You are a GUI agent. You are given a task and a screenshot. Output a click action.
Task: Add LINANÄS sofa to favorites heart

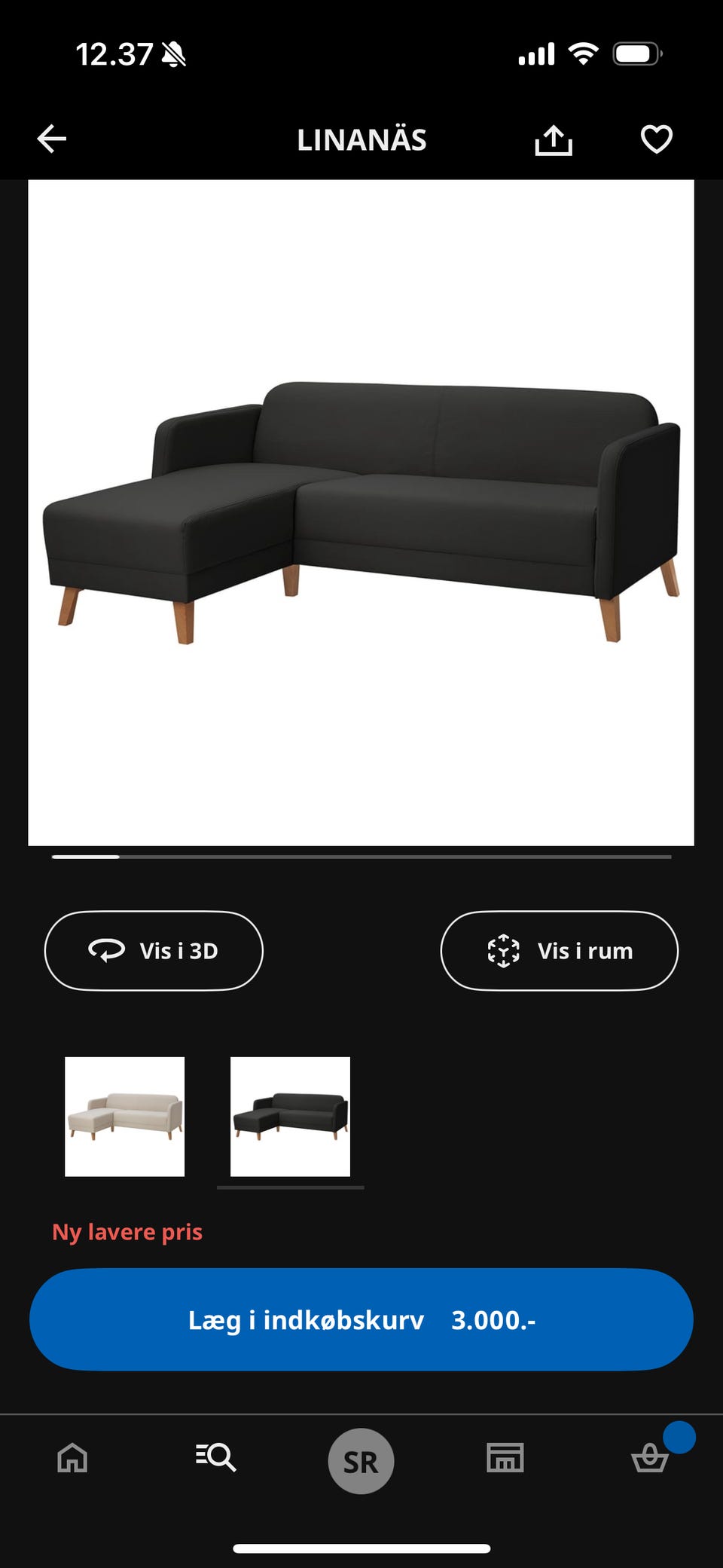pyautogui.click(x=655, y=139)
